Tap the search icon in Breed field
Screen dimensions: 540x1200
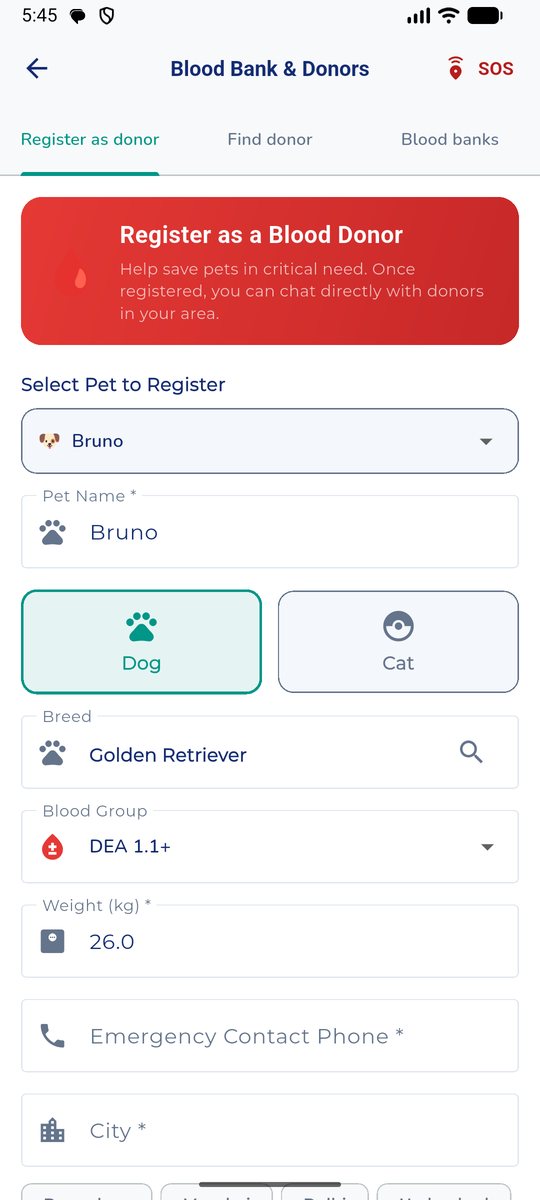[x=472, y=753]
